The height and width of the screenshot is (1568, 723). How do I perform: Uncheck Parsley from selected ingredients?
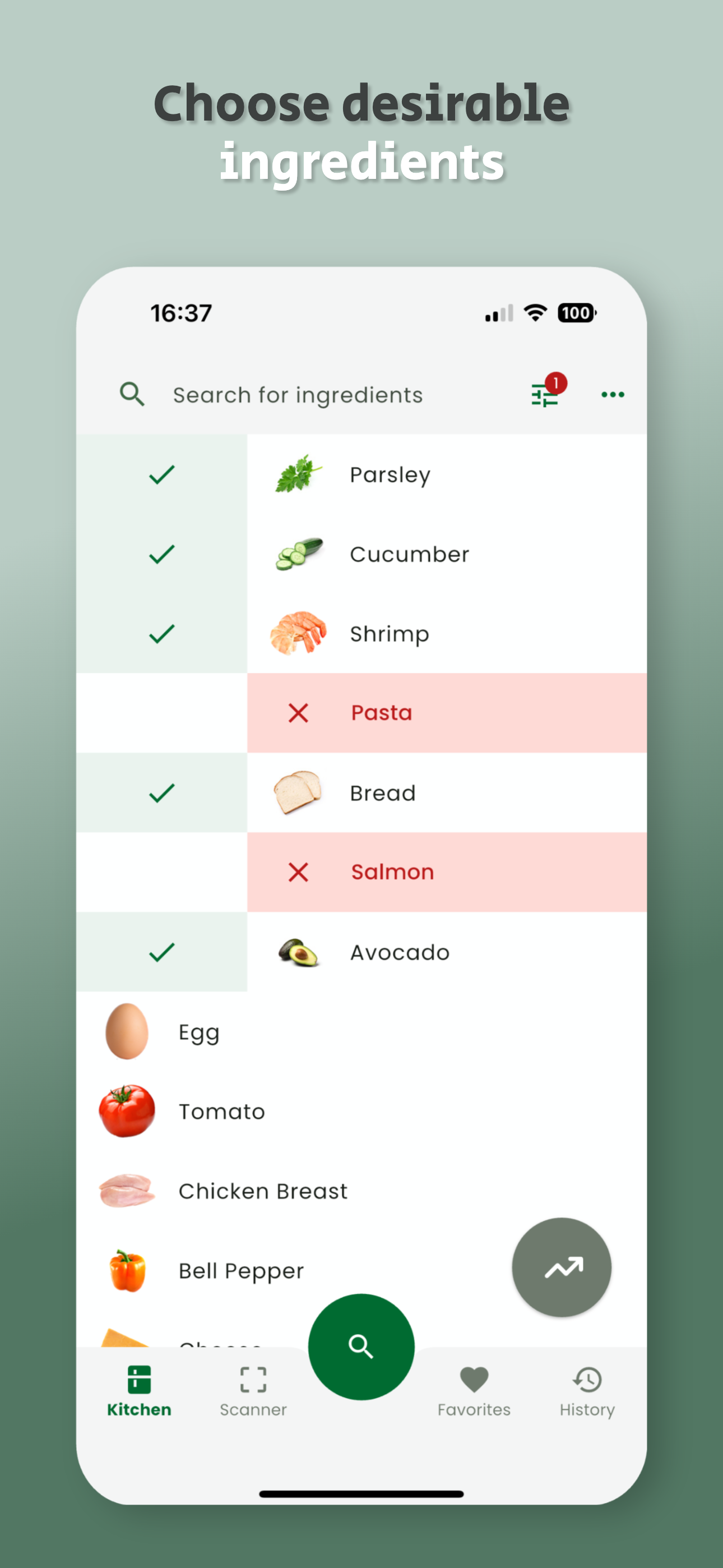tap(163, 476)
